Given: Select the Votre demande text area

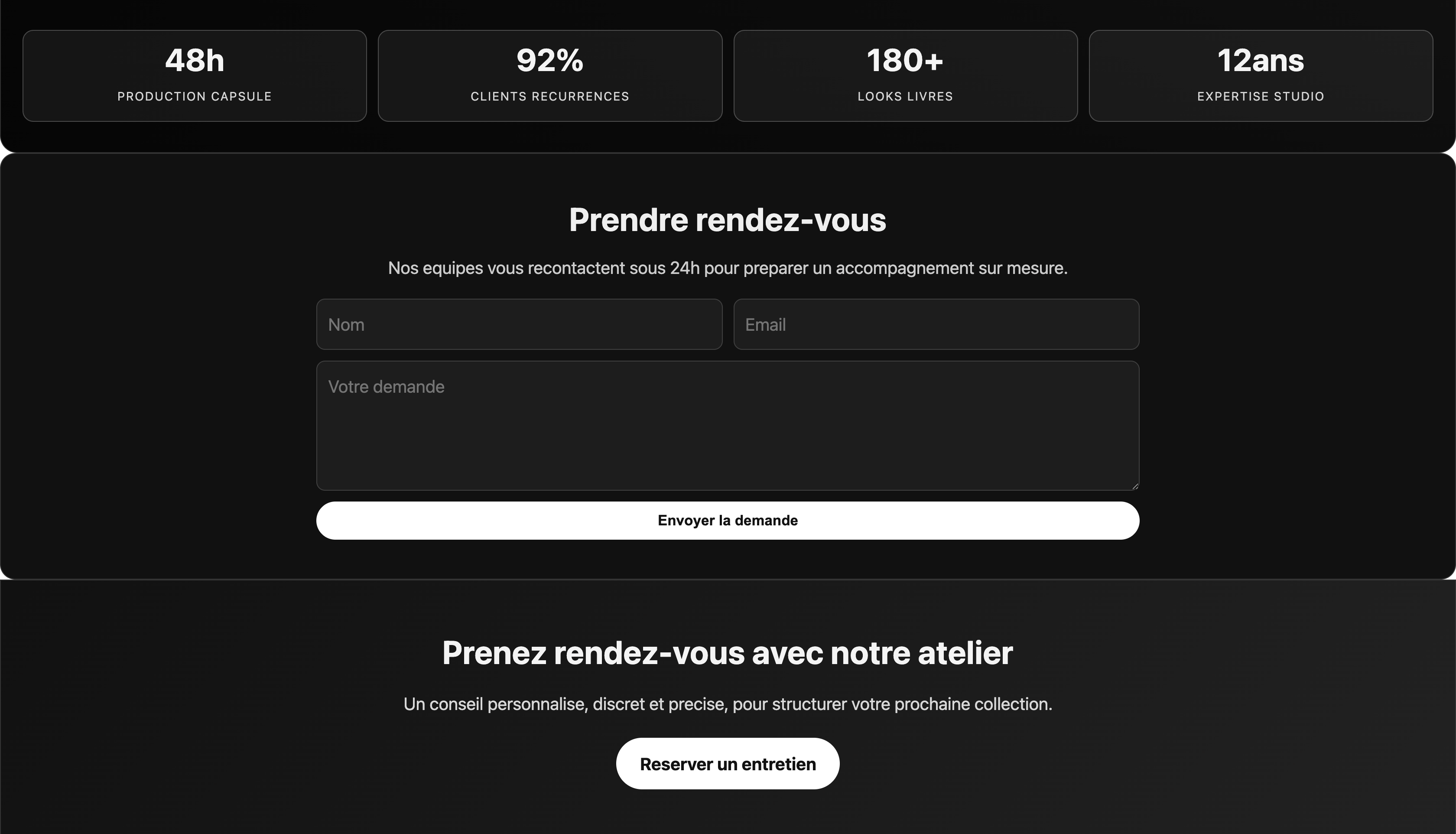Looking at the screenshot, I should [727, 425].
